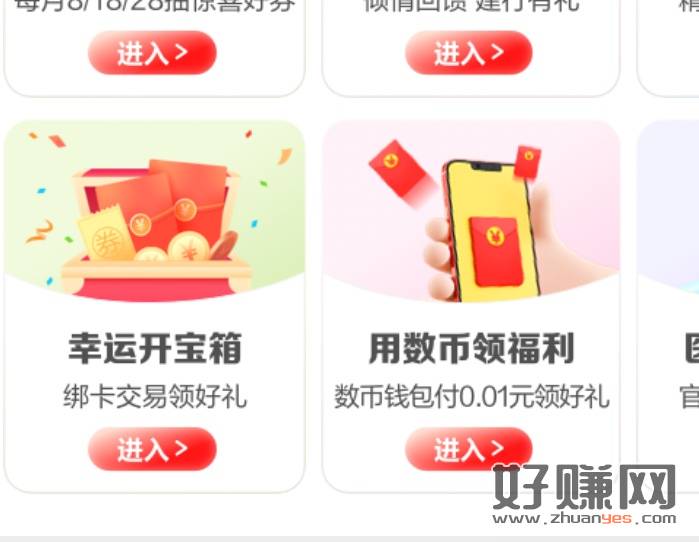Tap 进入 on the 建行有礼 card
699x542 pixels.
click(468, 53)
